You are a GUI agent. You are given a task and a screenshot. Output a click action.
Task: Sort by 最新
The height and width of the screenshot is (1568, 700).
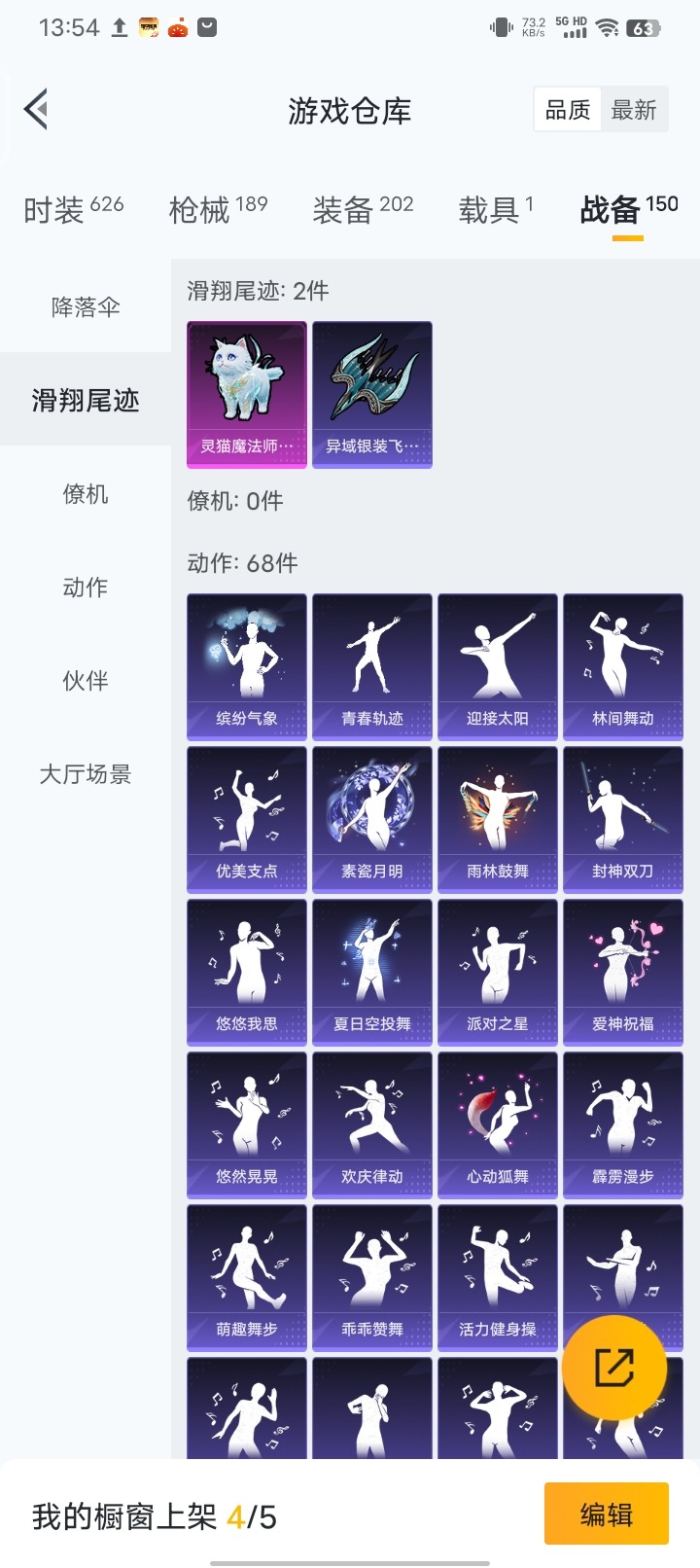coord(634,110)
